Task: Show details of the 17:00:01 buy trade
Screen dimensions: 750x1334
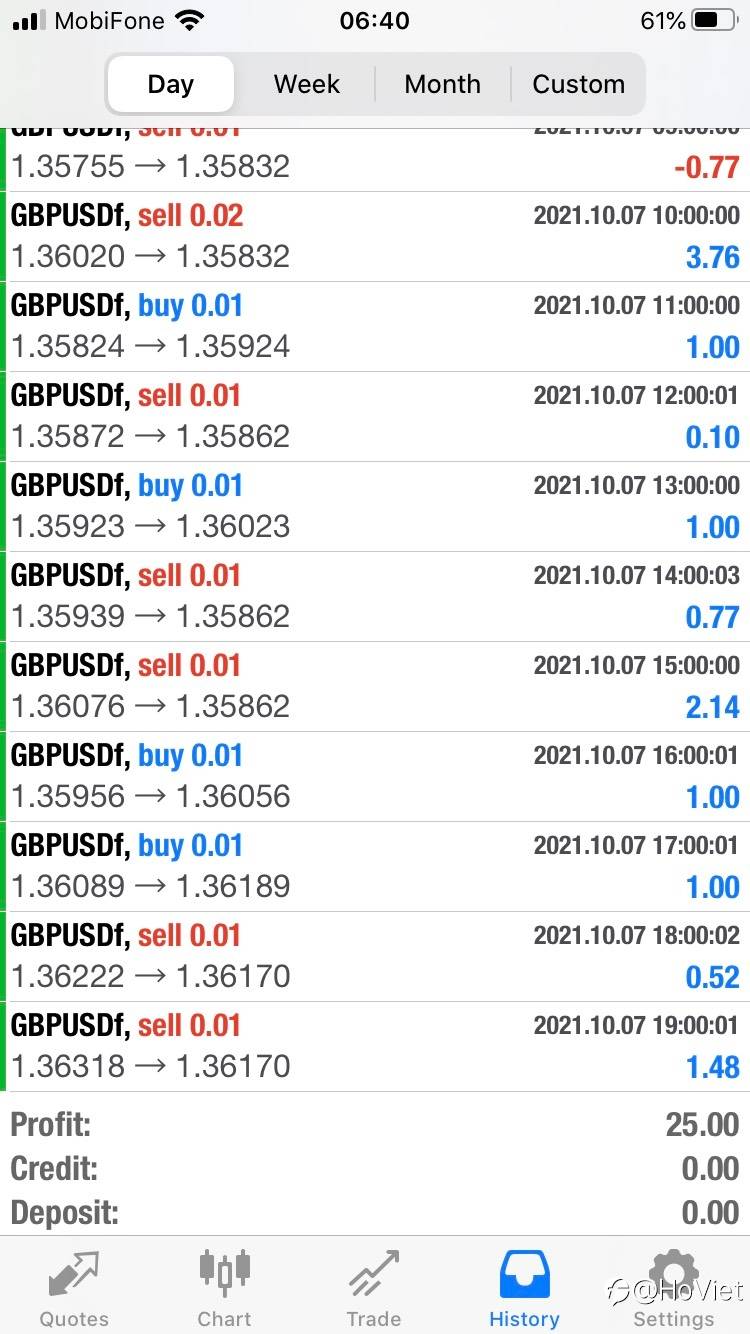Action: tap(375, 866)
